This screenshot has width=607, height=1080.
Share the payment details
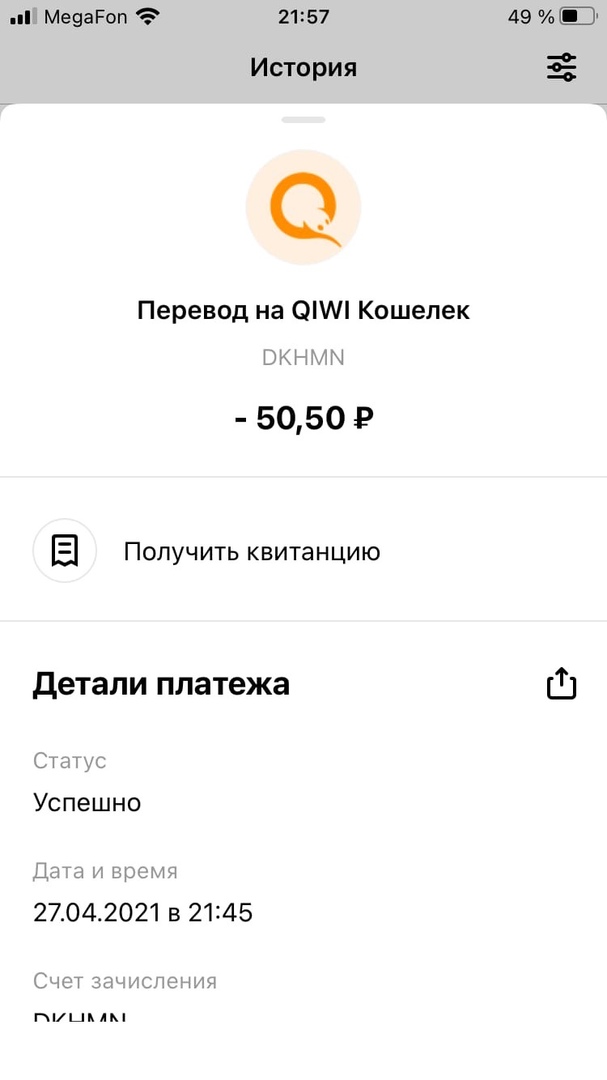[x=561, y=684]
